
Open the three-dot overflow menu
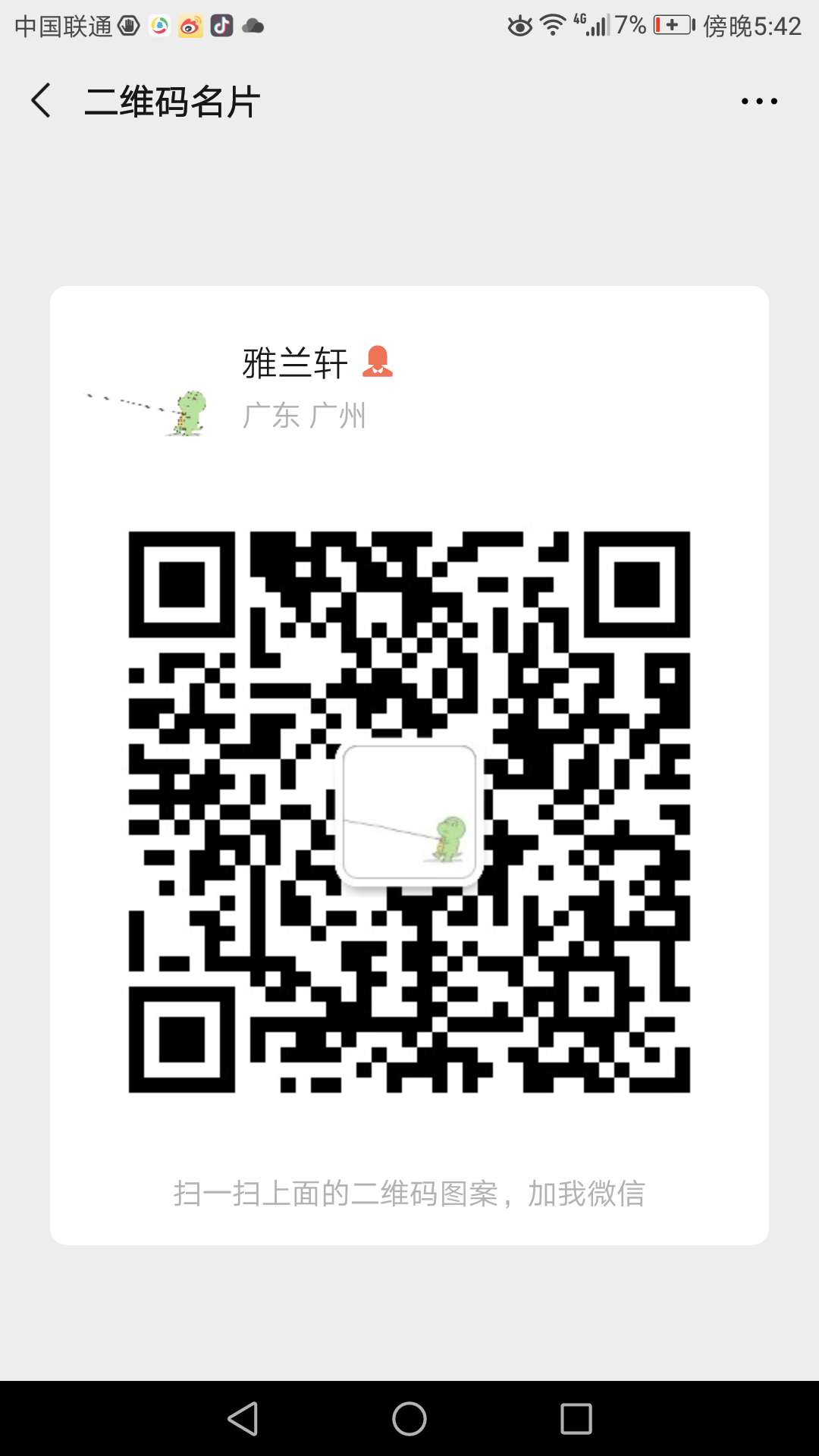[759, 101]
